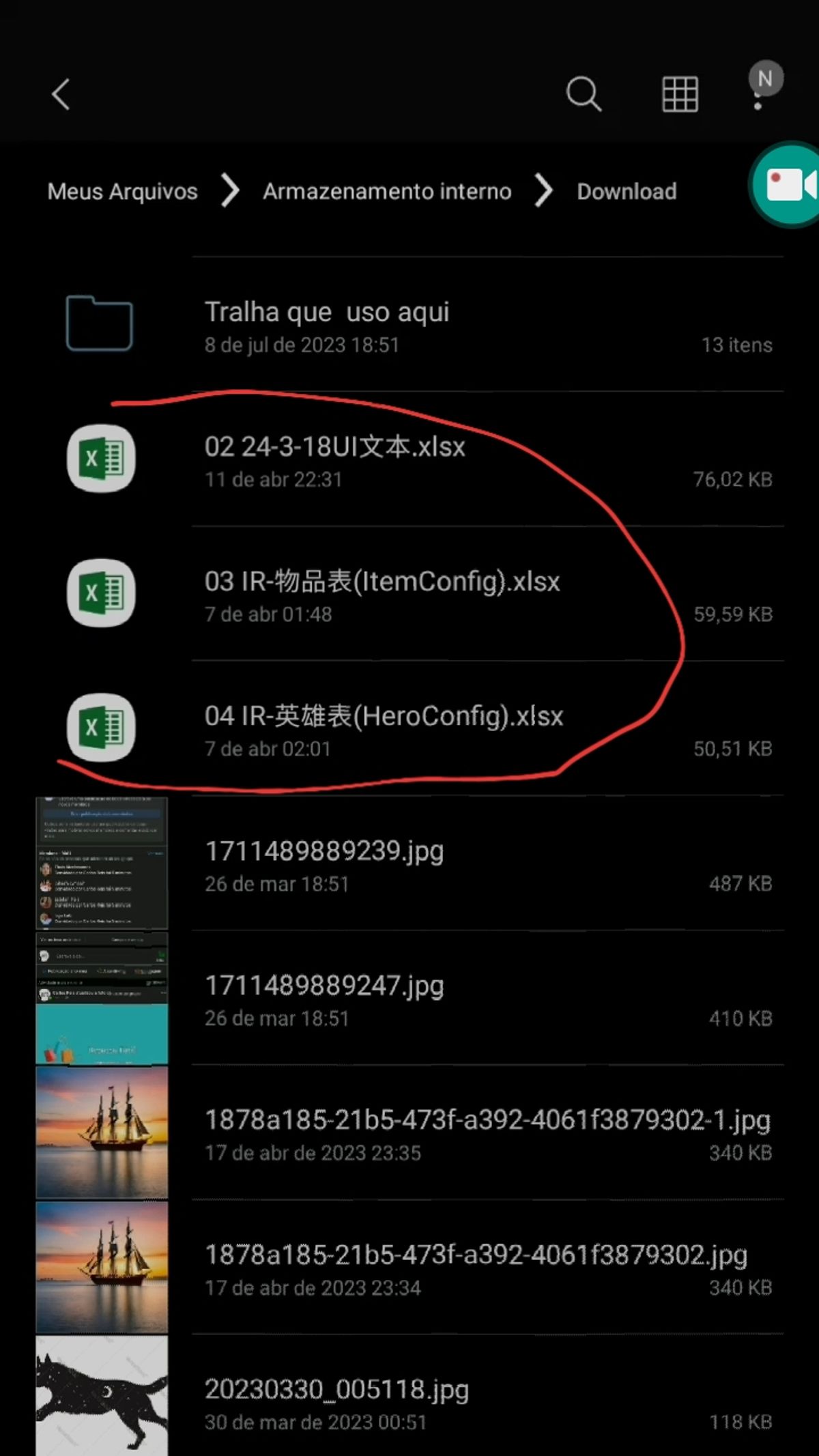The height and width of the screenshot is (1456, 819).
Task: Jump to Armazenamento interno breadcrumb
Action: click(x=387, y=191)
